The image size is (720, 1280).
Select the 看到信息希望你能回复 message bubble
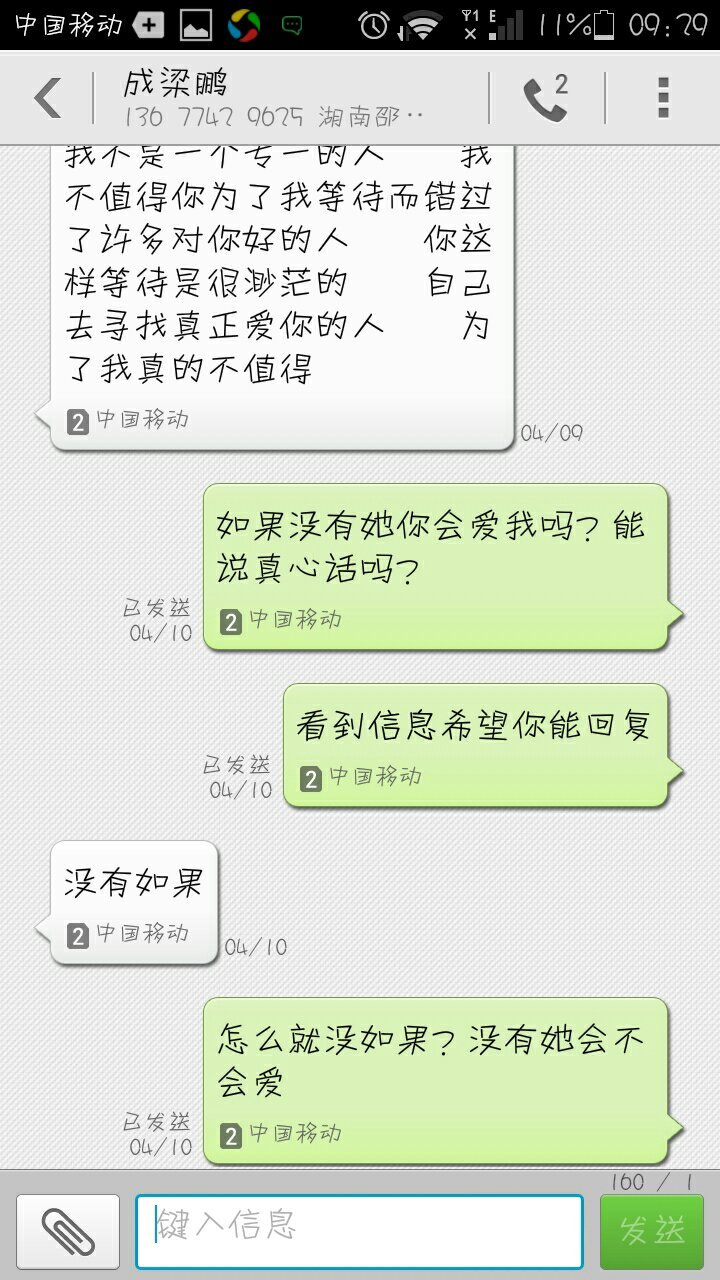click(475, 744)
